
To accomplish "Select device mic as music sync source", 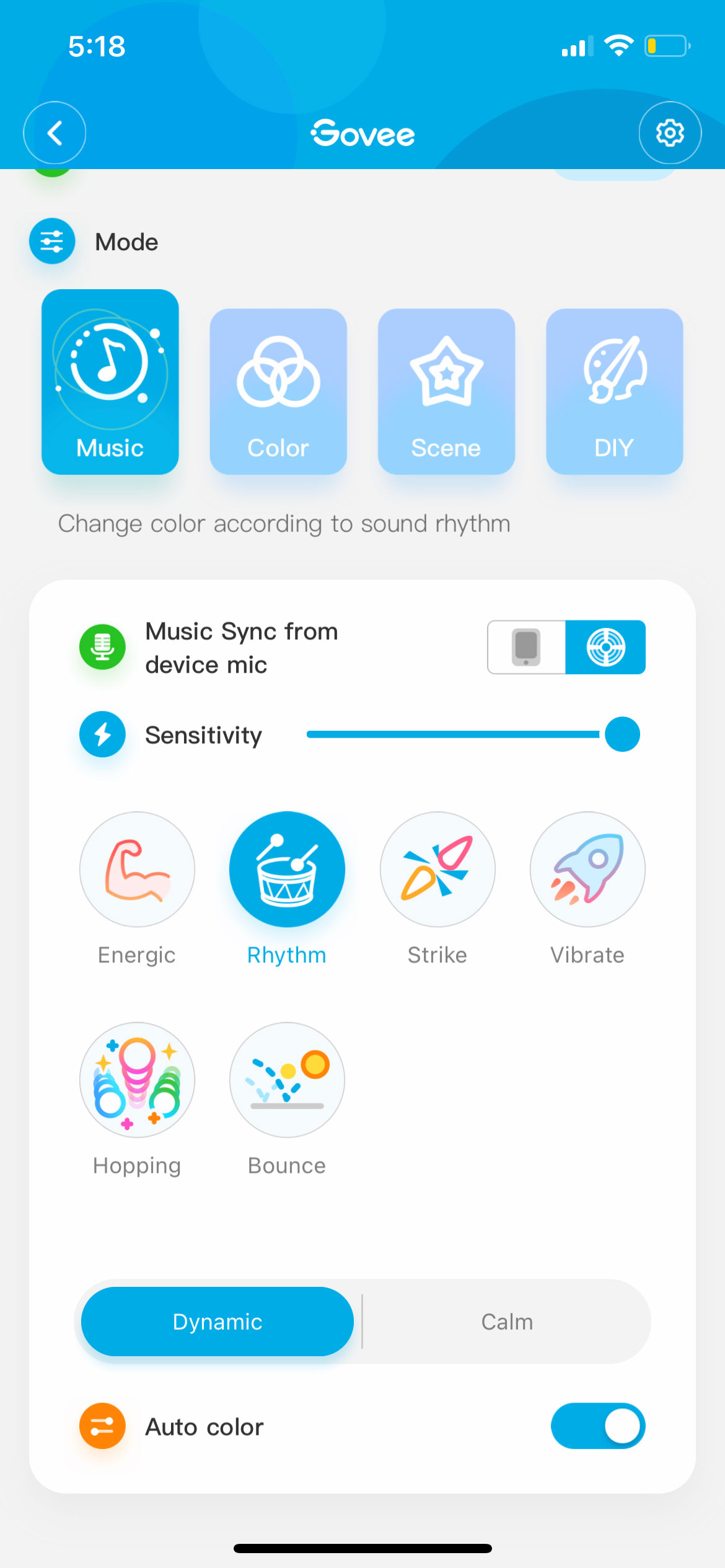I will 605,647.
